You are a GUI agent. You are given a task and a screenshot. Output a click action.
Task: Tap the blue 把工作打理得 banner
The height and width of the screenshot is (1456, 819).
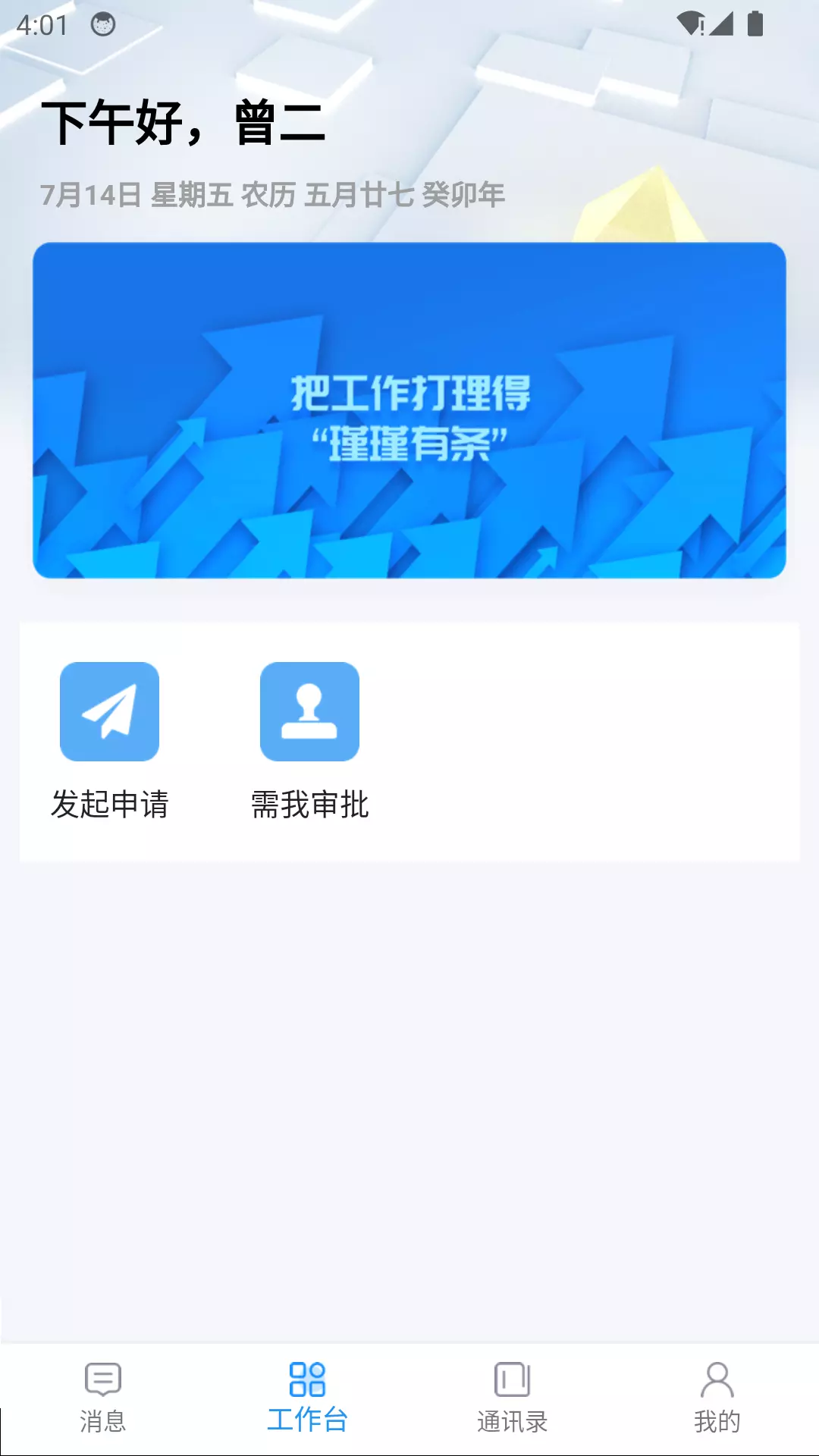[409, 410]
